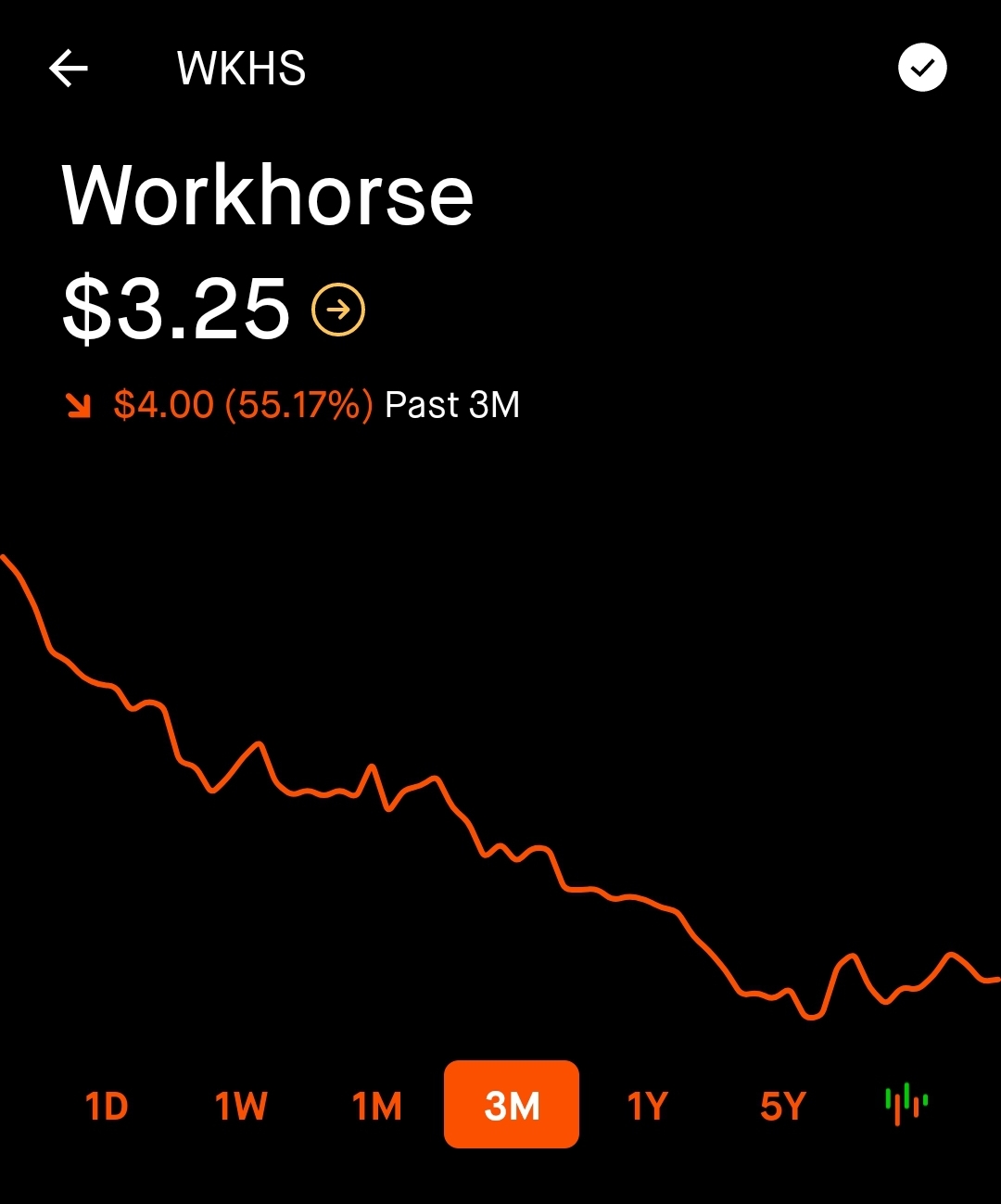Go back using the arrow icon
The width and height of the screenshot is (1001, 1204).
[x=69, y=69]
